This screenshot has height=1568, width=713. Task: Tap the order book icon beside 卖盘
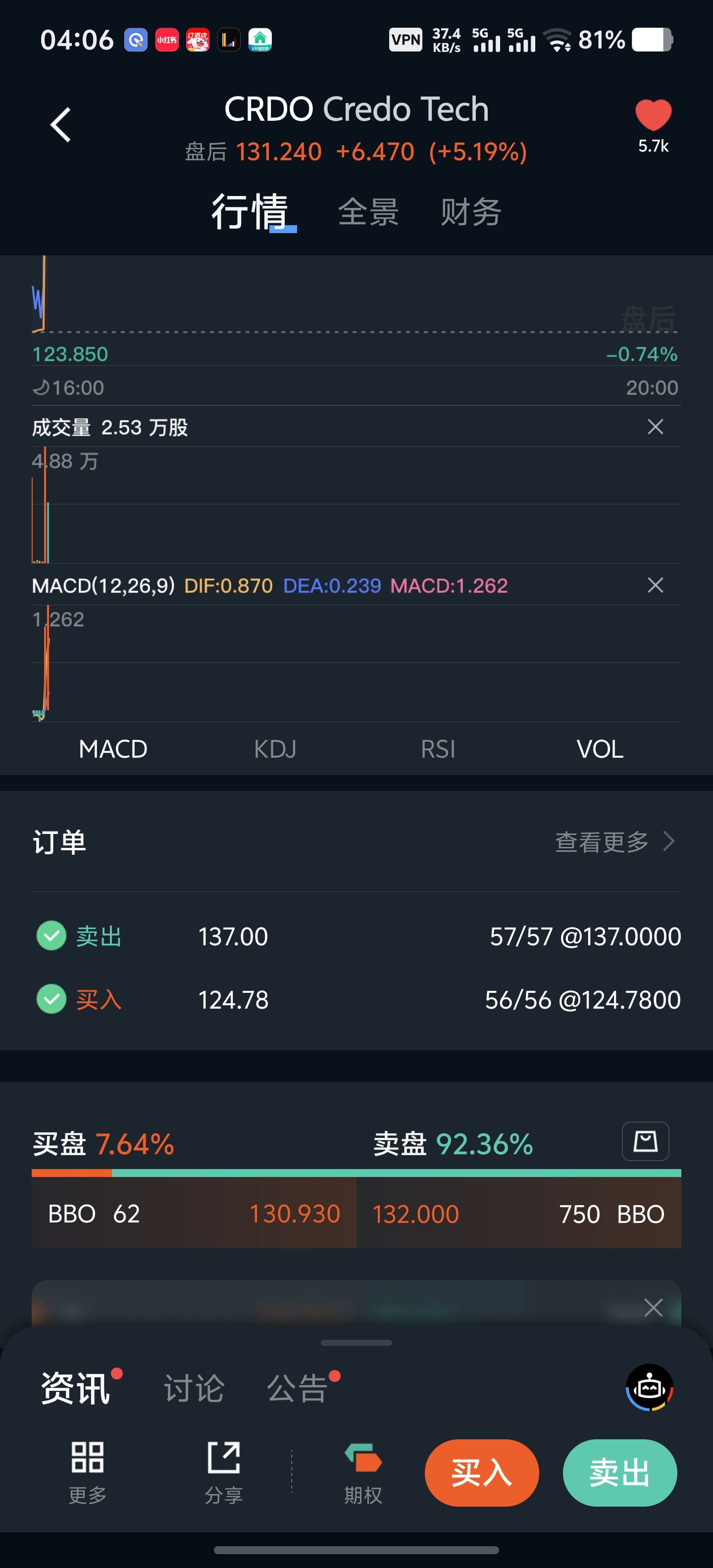tap(645, 1141)
